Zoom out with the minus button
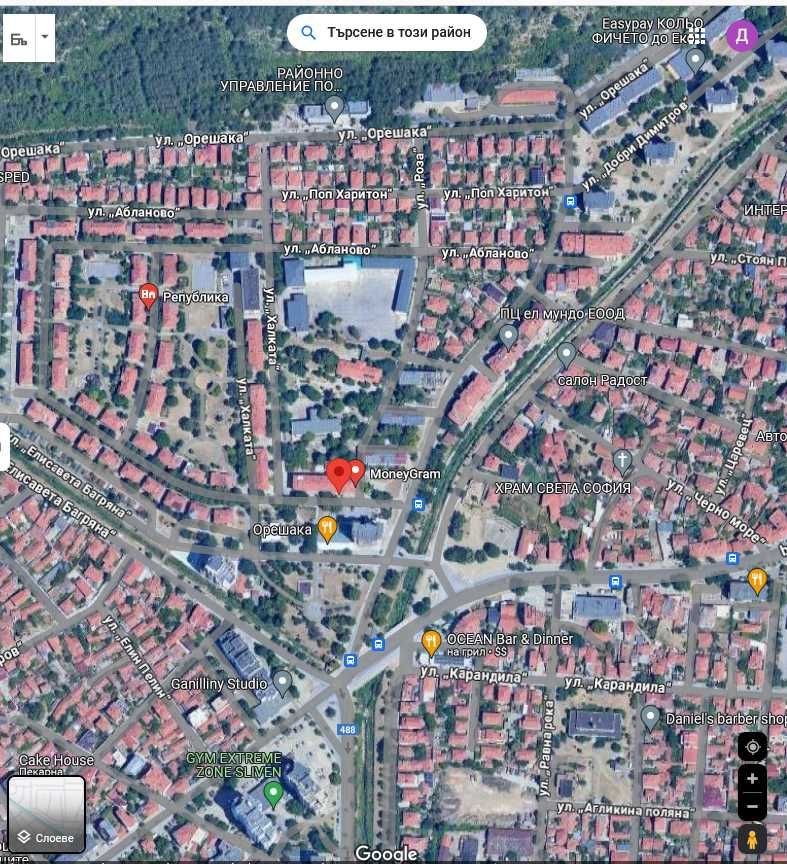The height and width of the screenshot is (864, 787). click(752, 806)
